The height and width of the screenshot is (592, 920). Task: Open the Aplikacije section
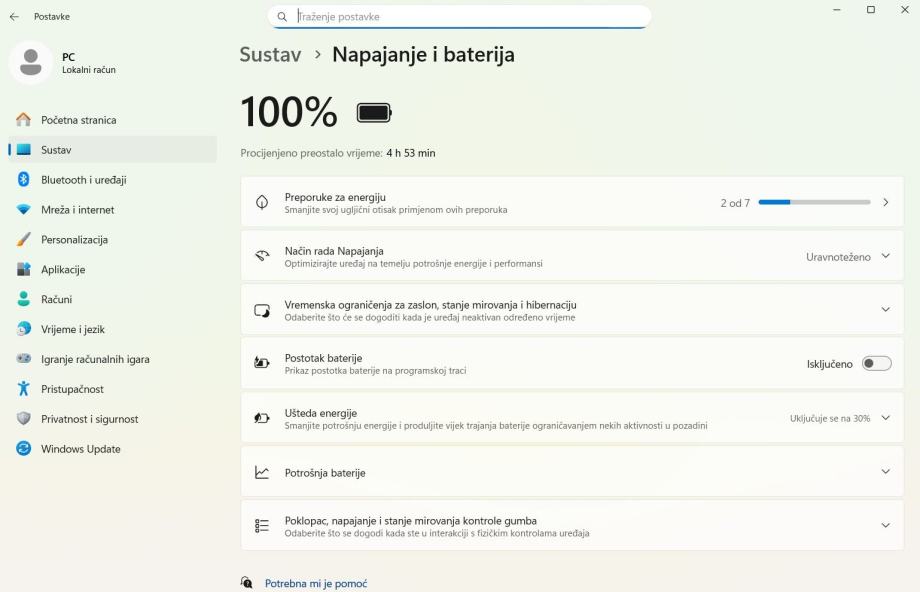[x=63, y=270]
